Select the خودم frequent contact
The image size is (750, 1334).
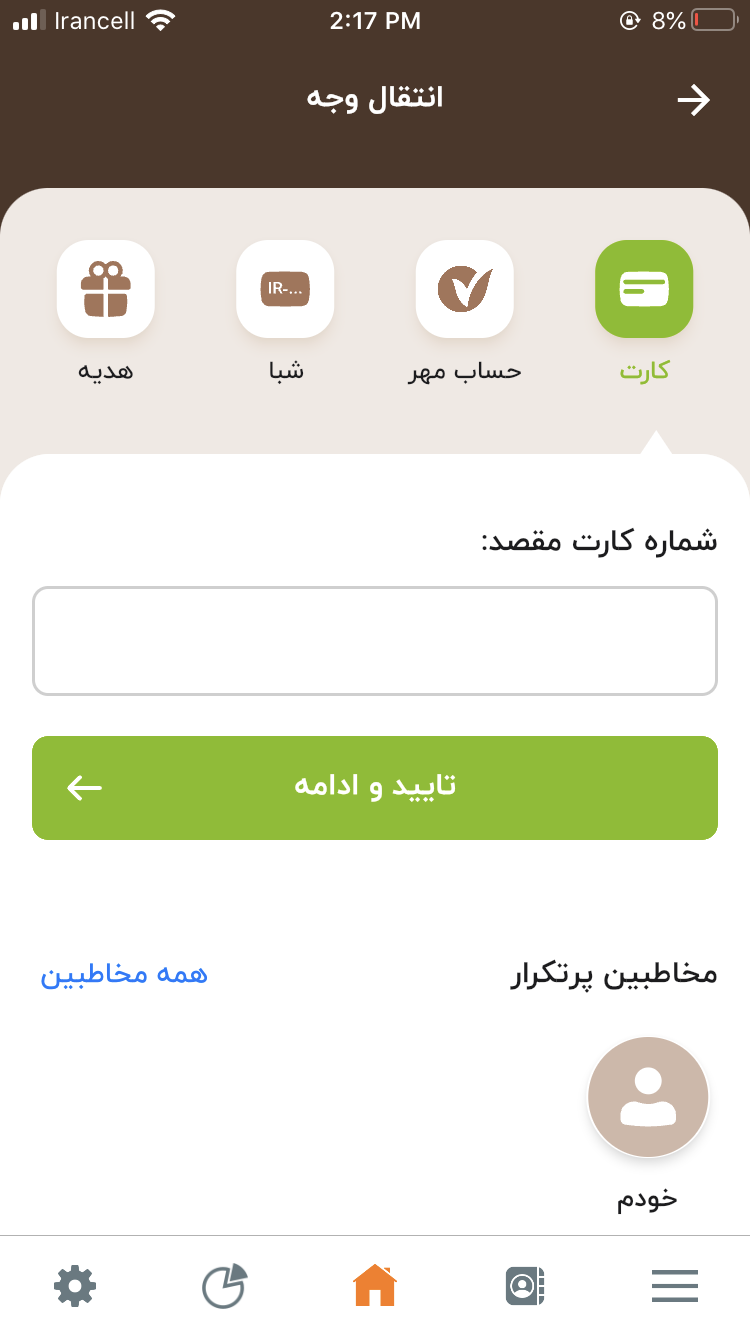tap(648, 1098)
